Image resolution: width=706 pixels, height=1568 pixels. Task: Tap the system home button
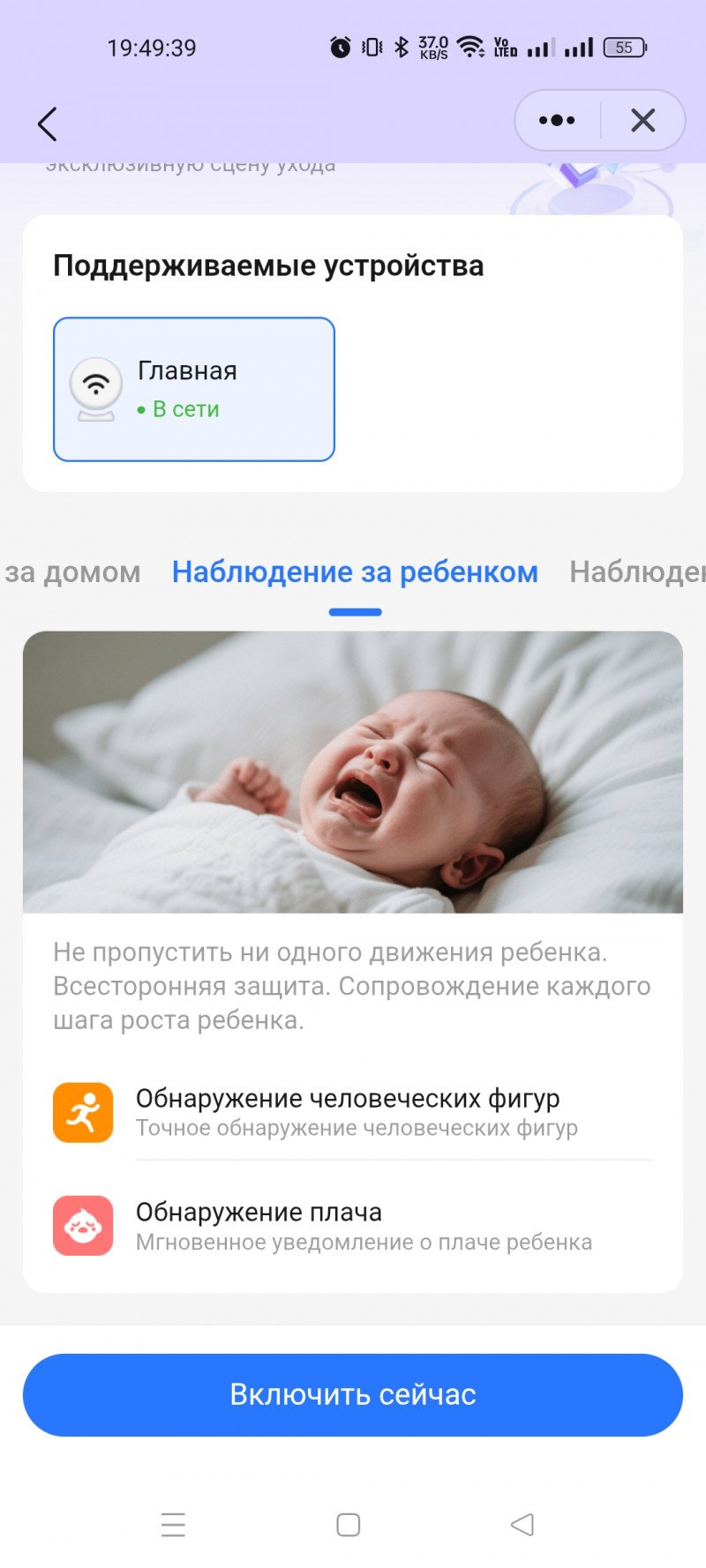[x=349, y=1525]
